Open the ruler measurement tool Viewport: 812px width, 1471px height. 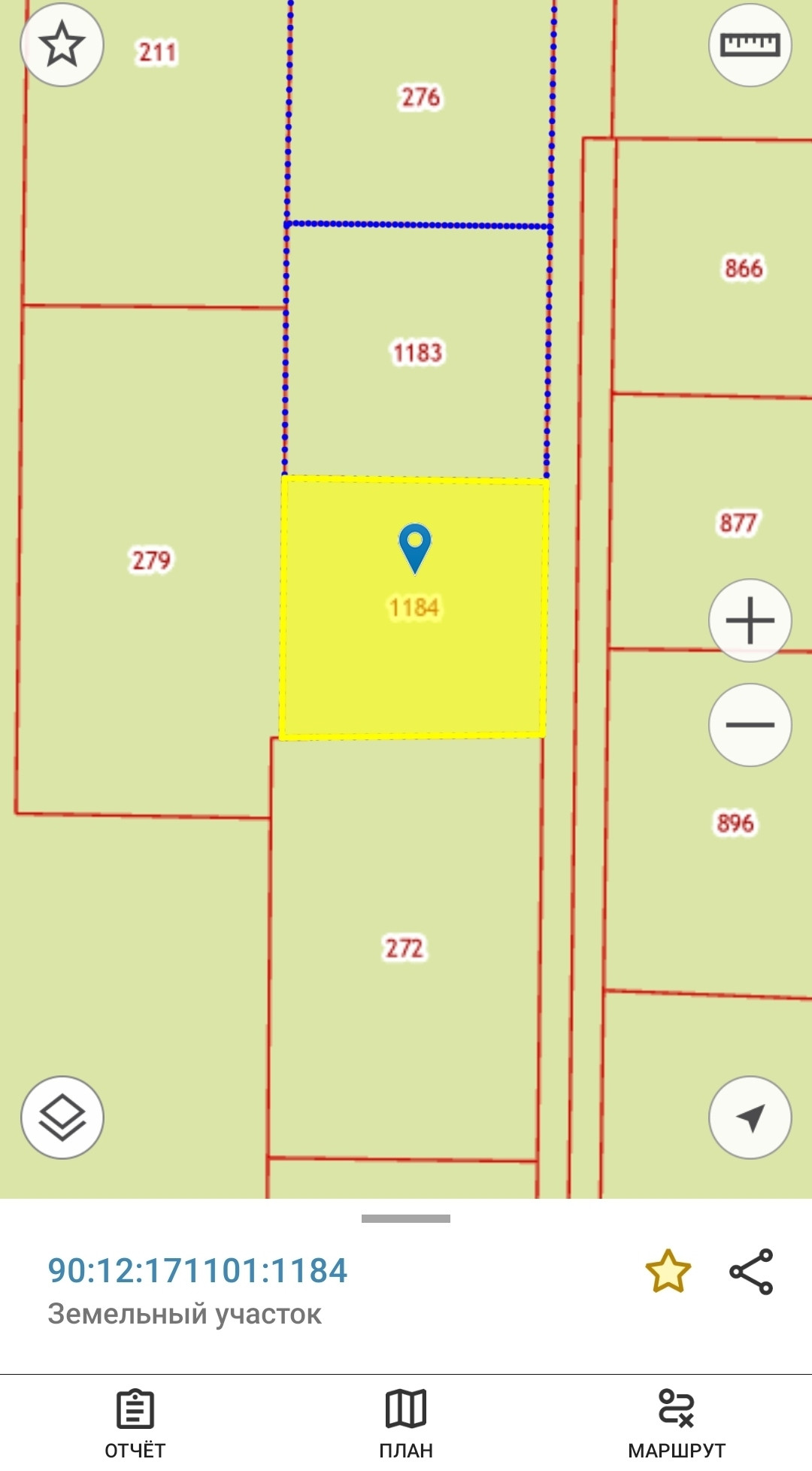point(750,45)
